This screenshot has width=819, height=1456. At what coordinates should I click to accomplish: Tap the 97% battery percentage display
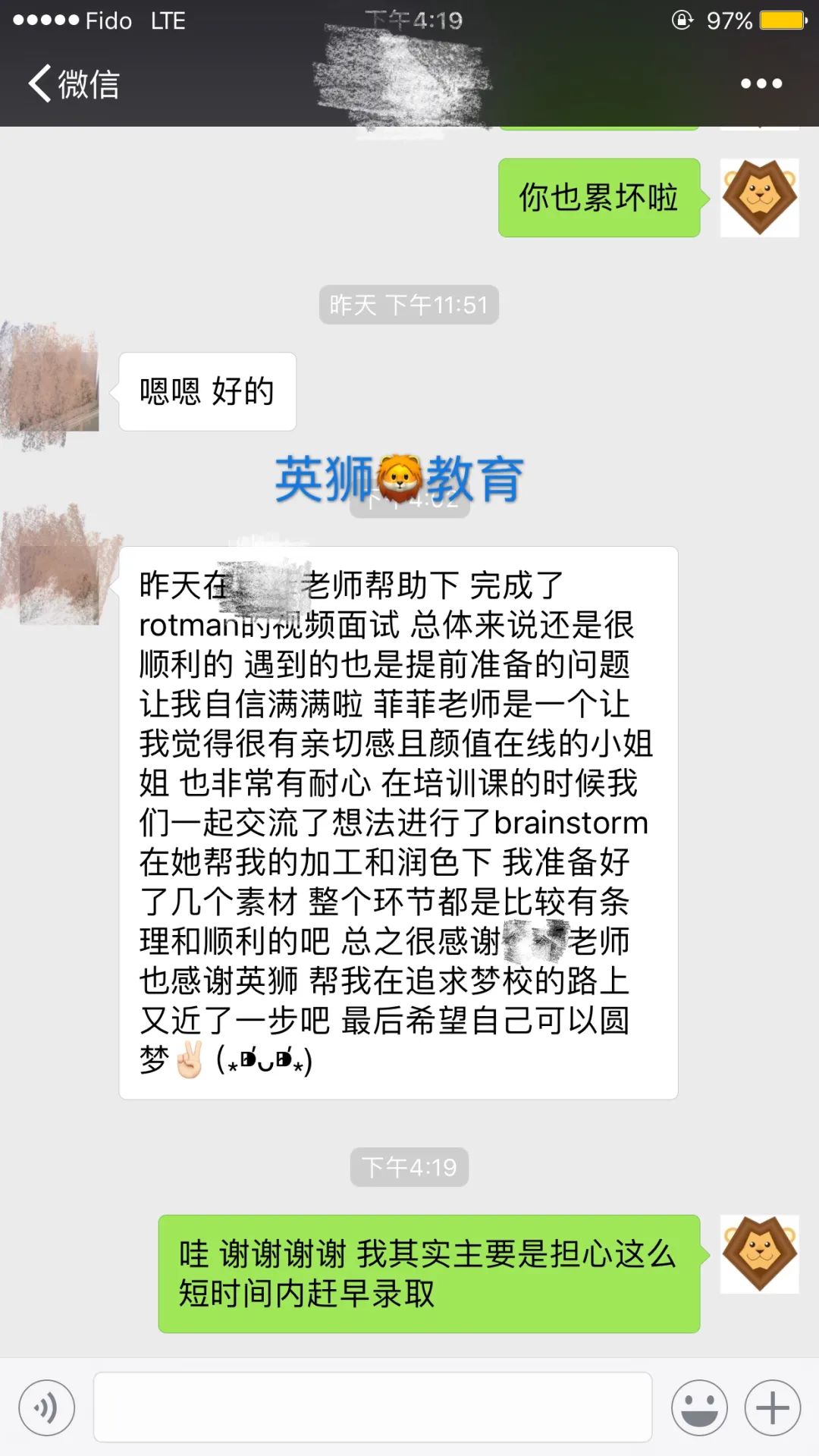(730, 20)
